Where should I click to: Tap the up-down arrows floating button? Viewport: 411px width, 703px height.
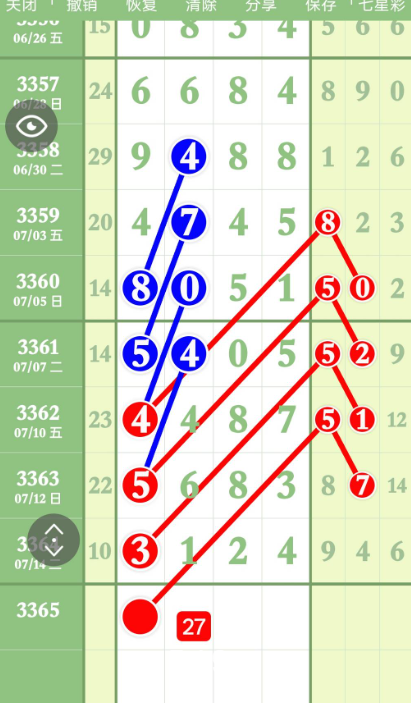tap(54, 539)
